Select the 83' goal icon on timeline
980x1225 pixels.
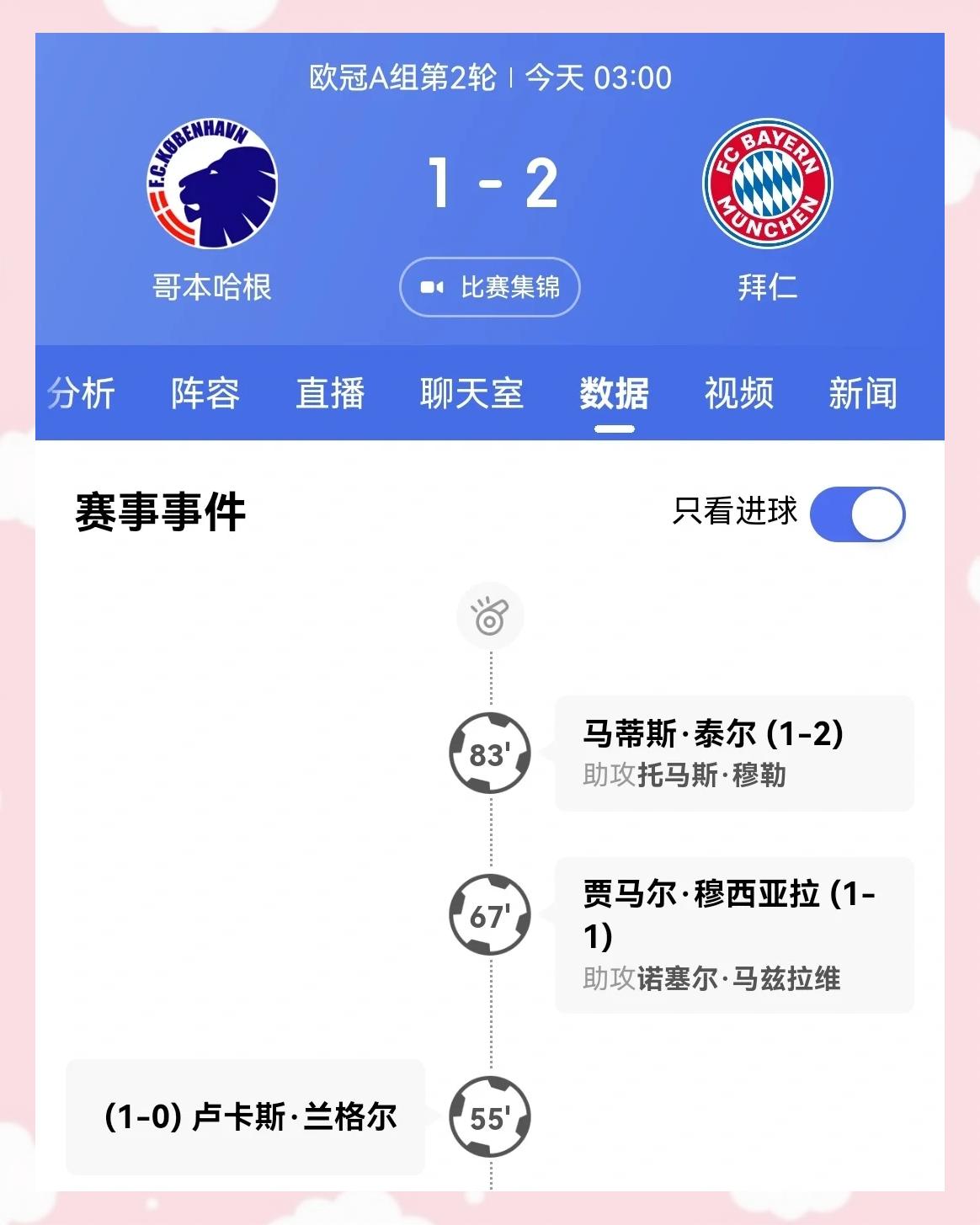[x=491, y=754]
